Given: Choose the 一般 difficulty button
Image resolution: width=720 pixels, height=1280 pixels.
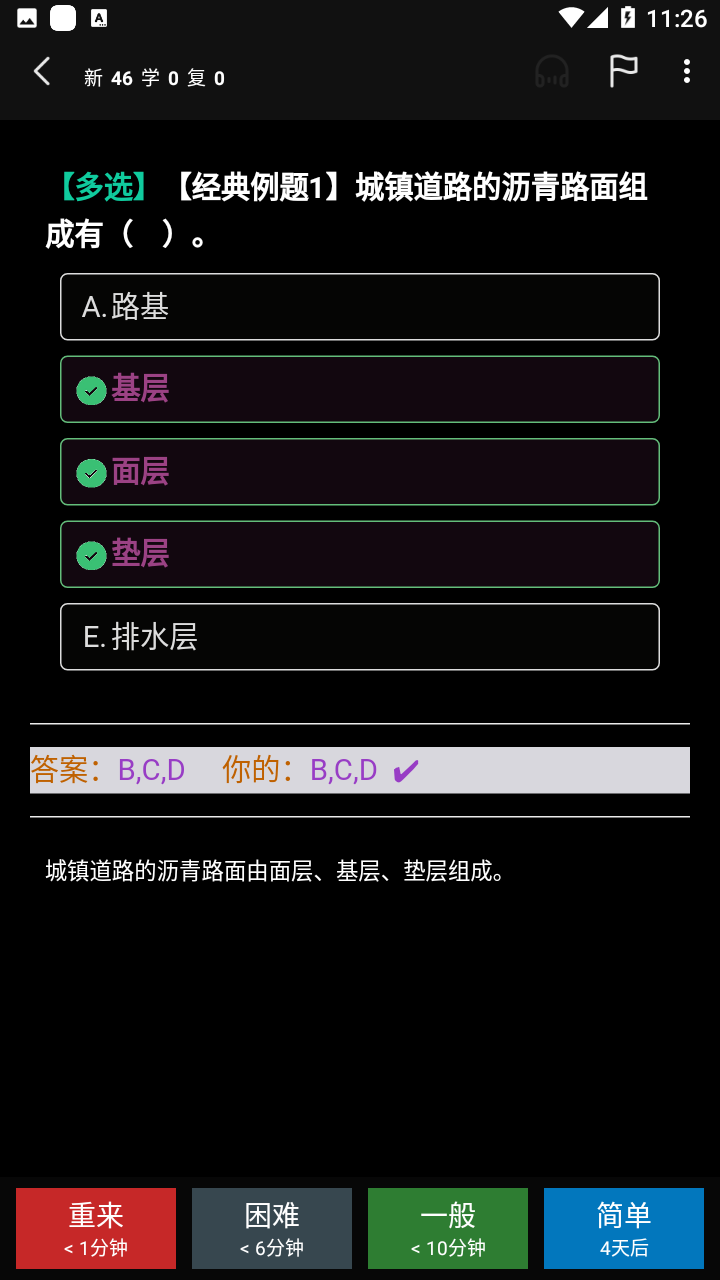Looking at the screenshot, I should [448, 1228].
